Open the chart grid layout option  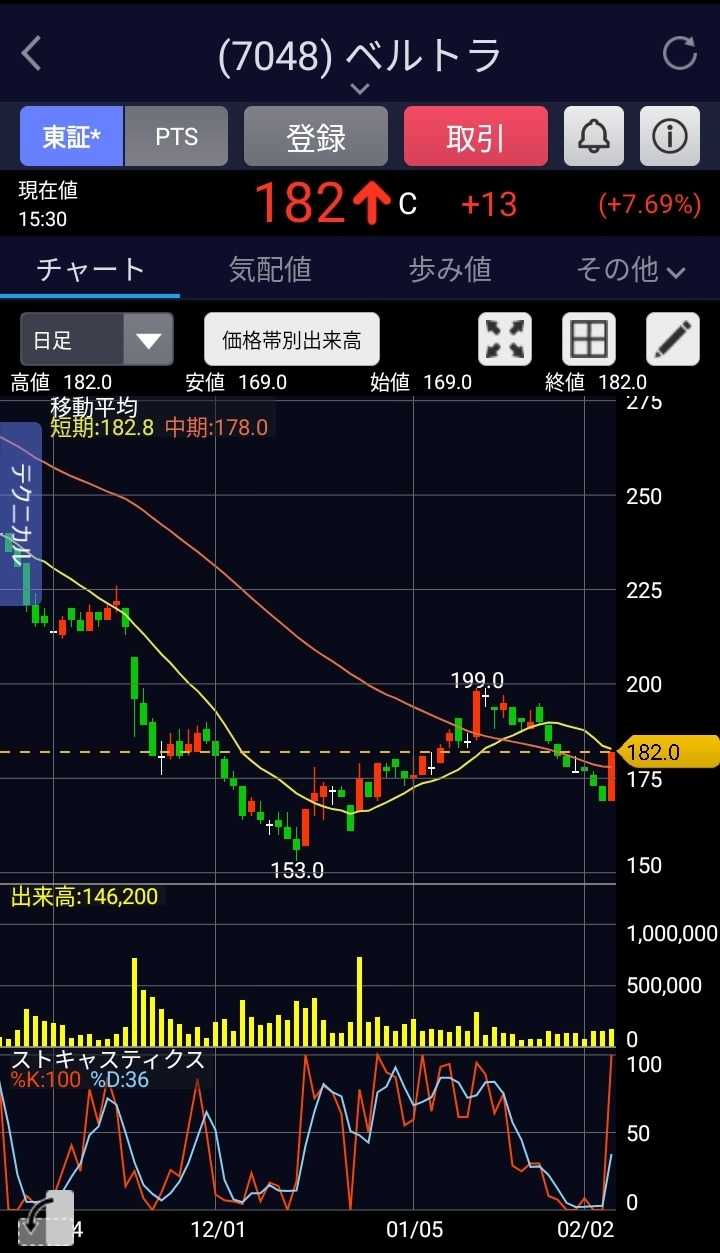(x=588, y=340)
